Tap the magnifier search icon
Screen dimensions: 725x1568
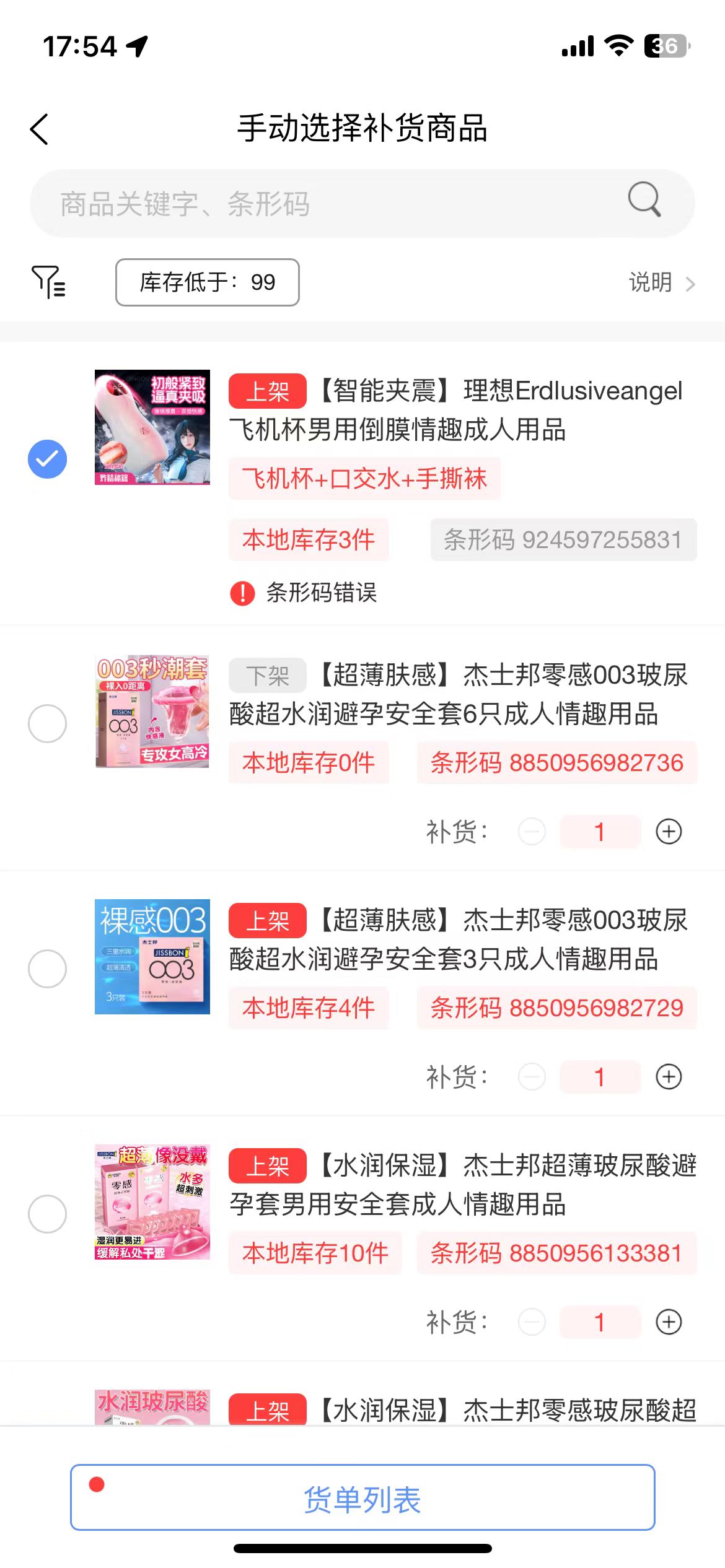tap(644, 199)
